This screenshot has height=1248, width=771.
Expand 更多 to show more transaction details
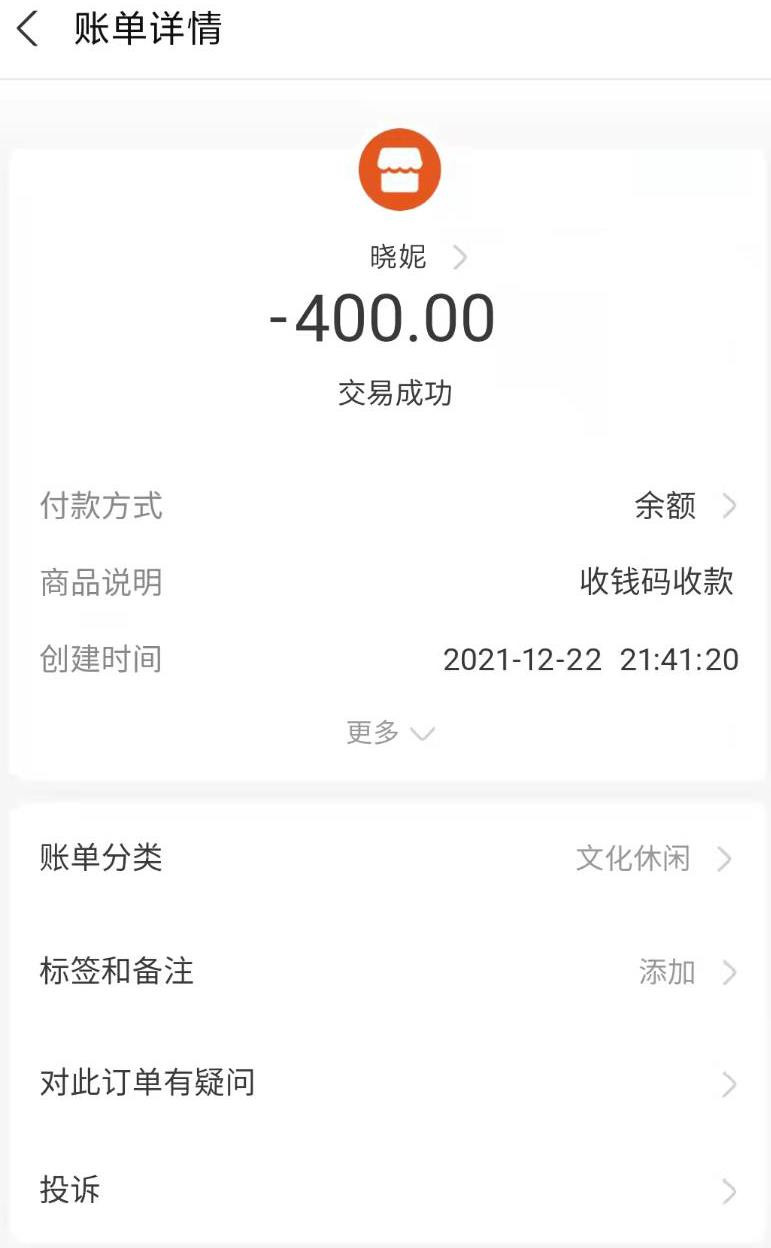tap(391, 732)
